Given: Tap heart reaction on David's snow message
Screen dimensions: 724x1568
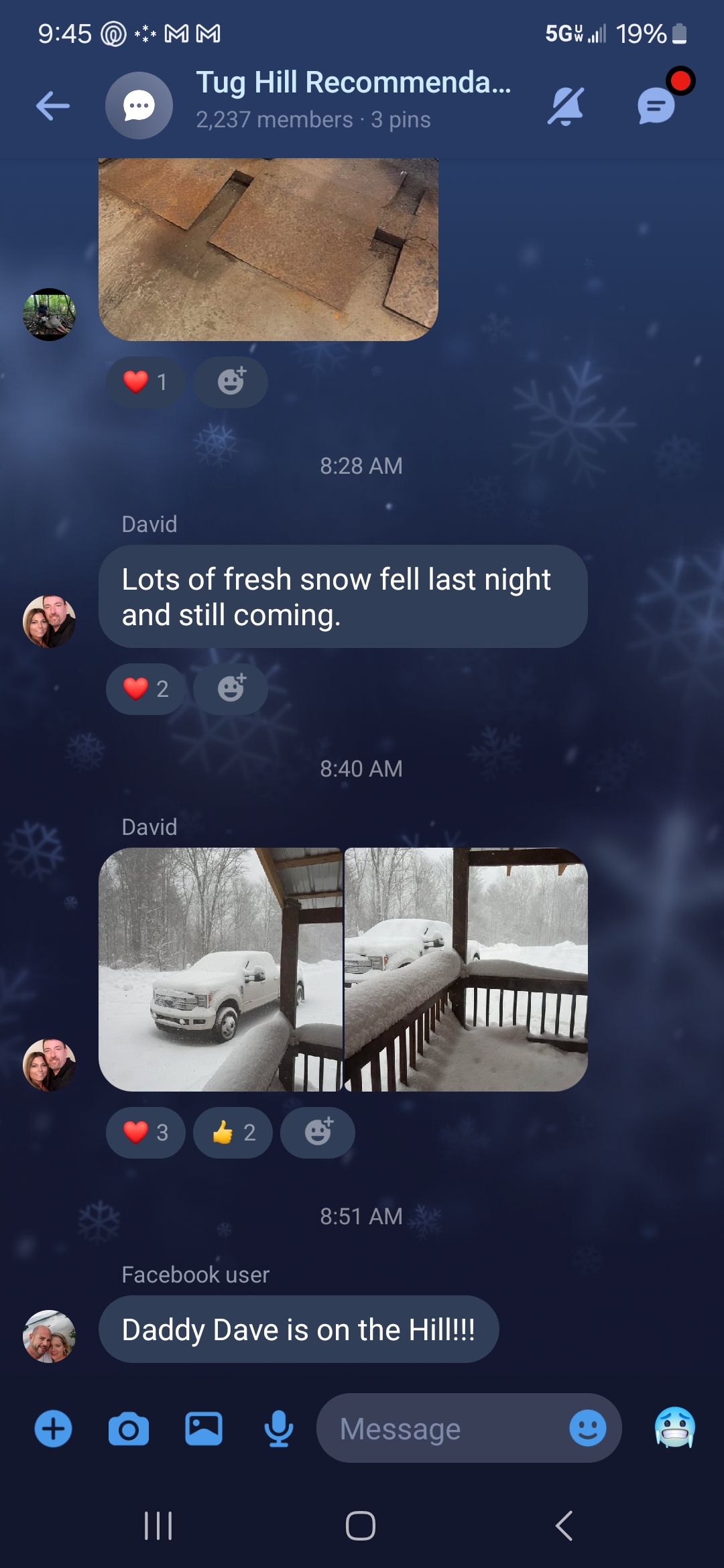Looking at the screenshot, I should coord(145,689).
